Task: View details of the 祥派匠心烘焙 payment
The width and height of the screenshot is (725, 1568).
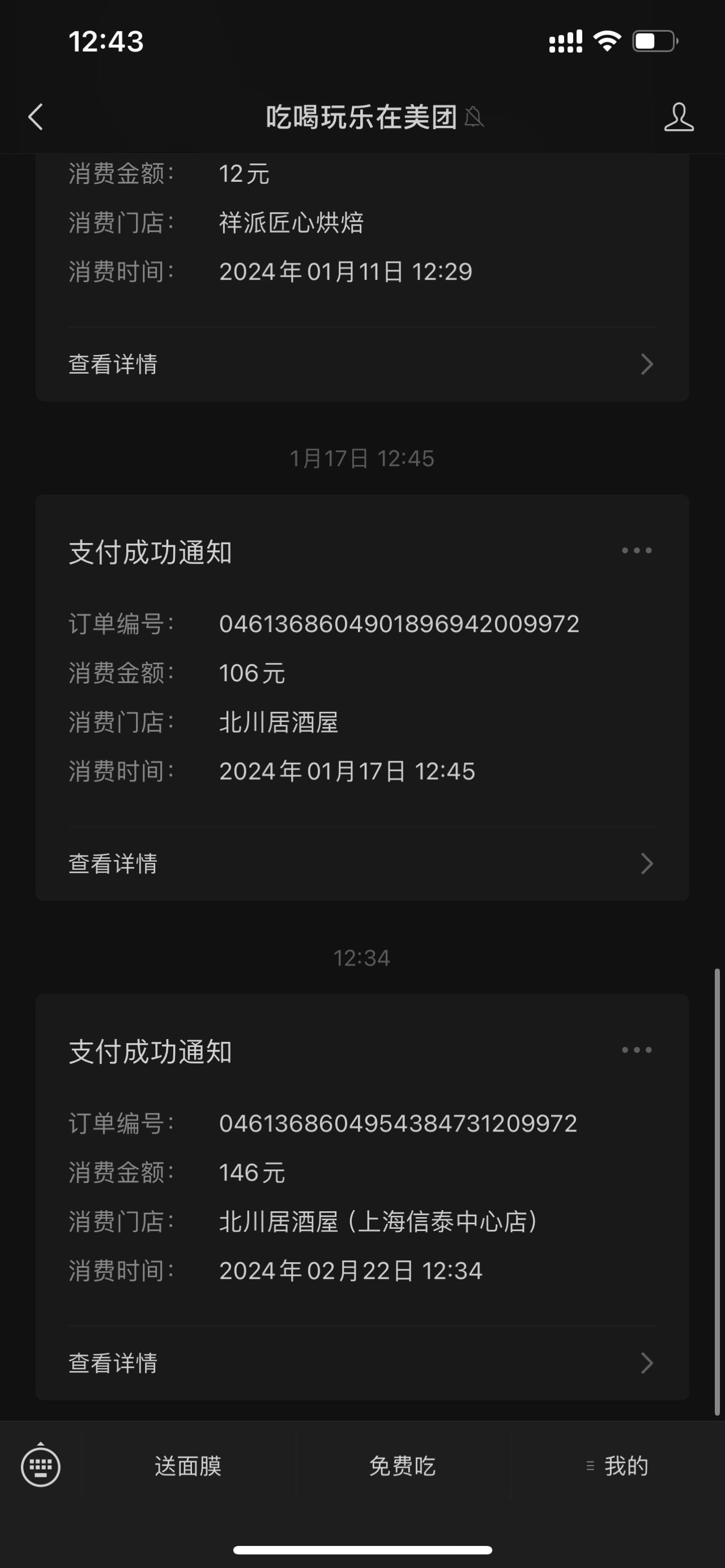Action: (x=361, y=364)
